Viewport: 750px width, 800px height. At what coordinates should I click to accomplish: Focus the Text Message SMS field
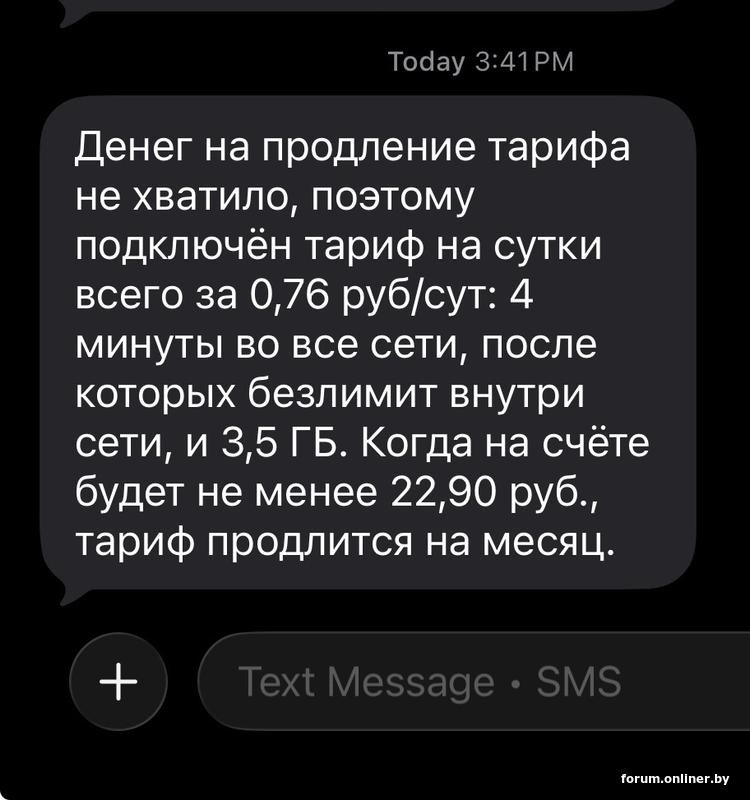pos(470,683)
